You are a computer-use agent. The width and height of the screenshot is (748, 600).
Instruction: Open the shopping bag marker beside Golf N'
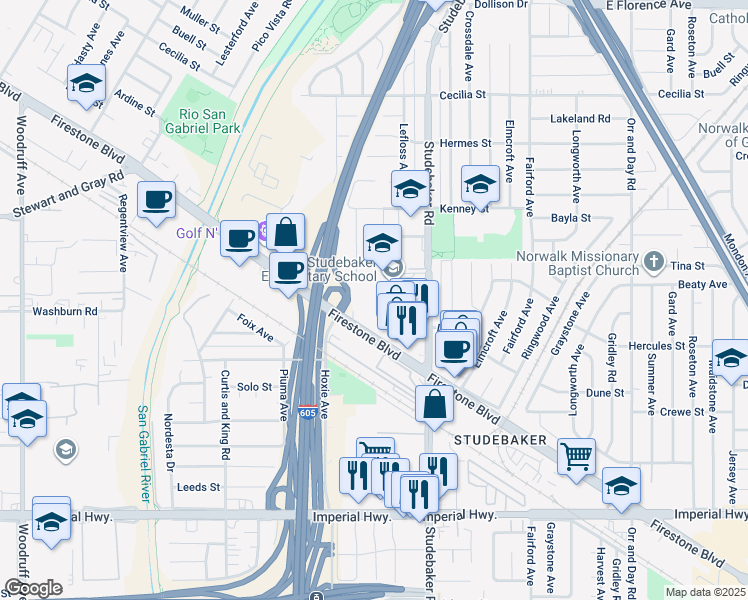[285, 232]
